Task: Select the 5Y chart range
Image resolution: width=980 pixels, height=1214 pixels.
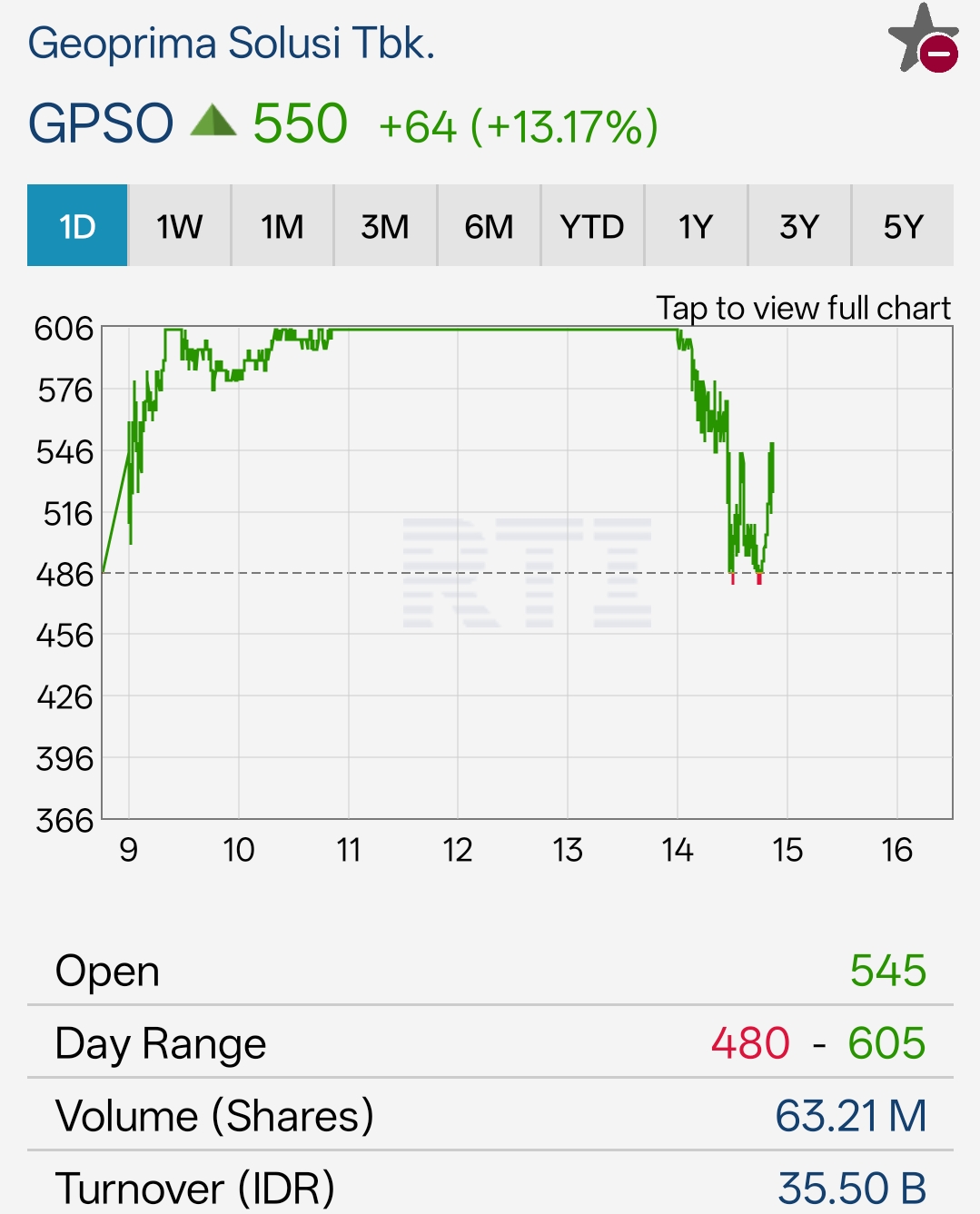Action: tap(903, 226)
